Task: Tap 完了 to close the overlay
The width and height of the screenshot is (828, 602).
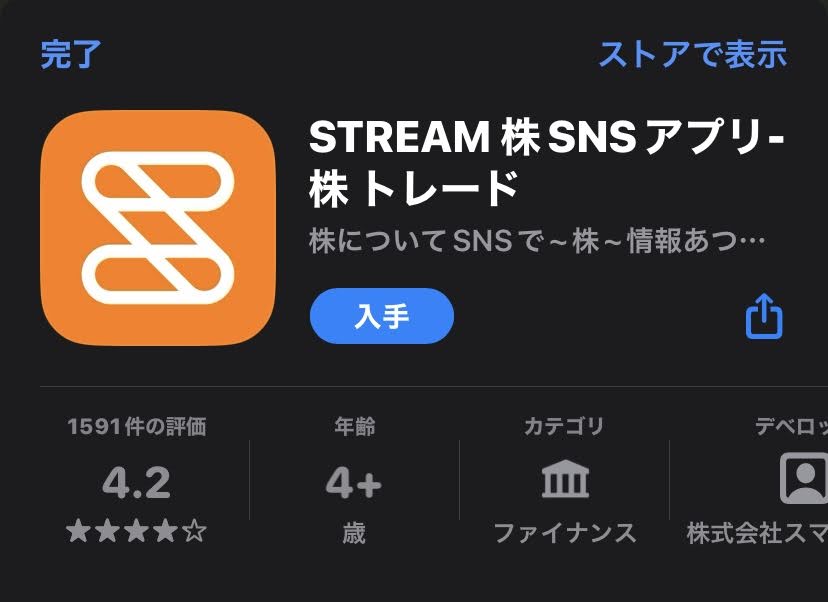Action: 71,54
